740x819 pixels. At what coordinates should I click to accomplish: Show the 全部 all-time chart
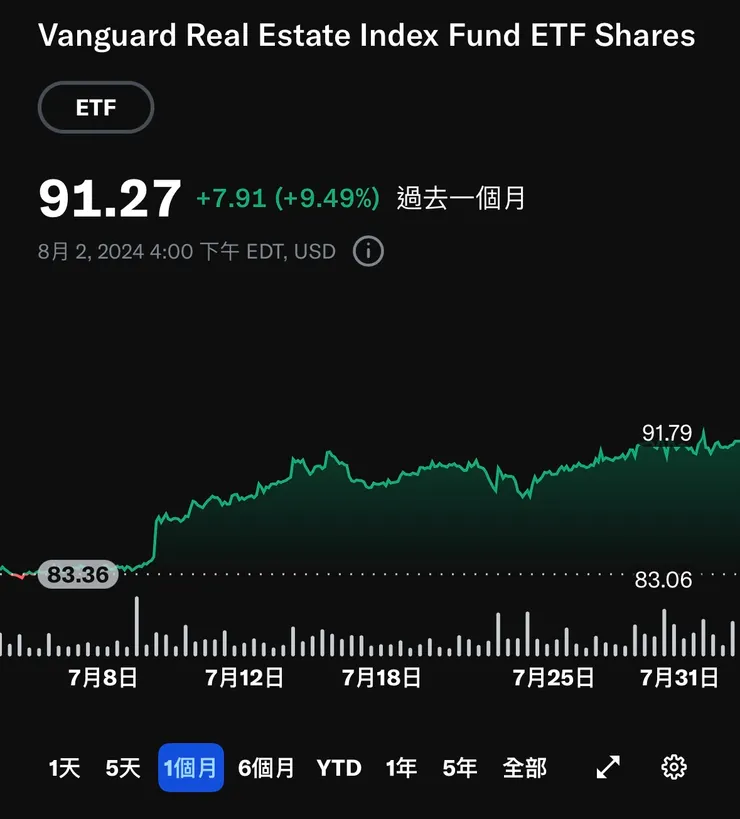tap(524, 768)
